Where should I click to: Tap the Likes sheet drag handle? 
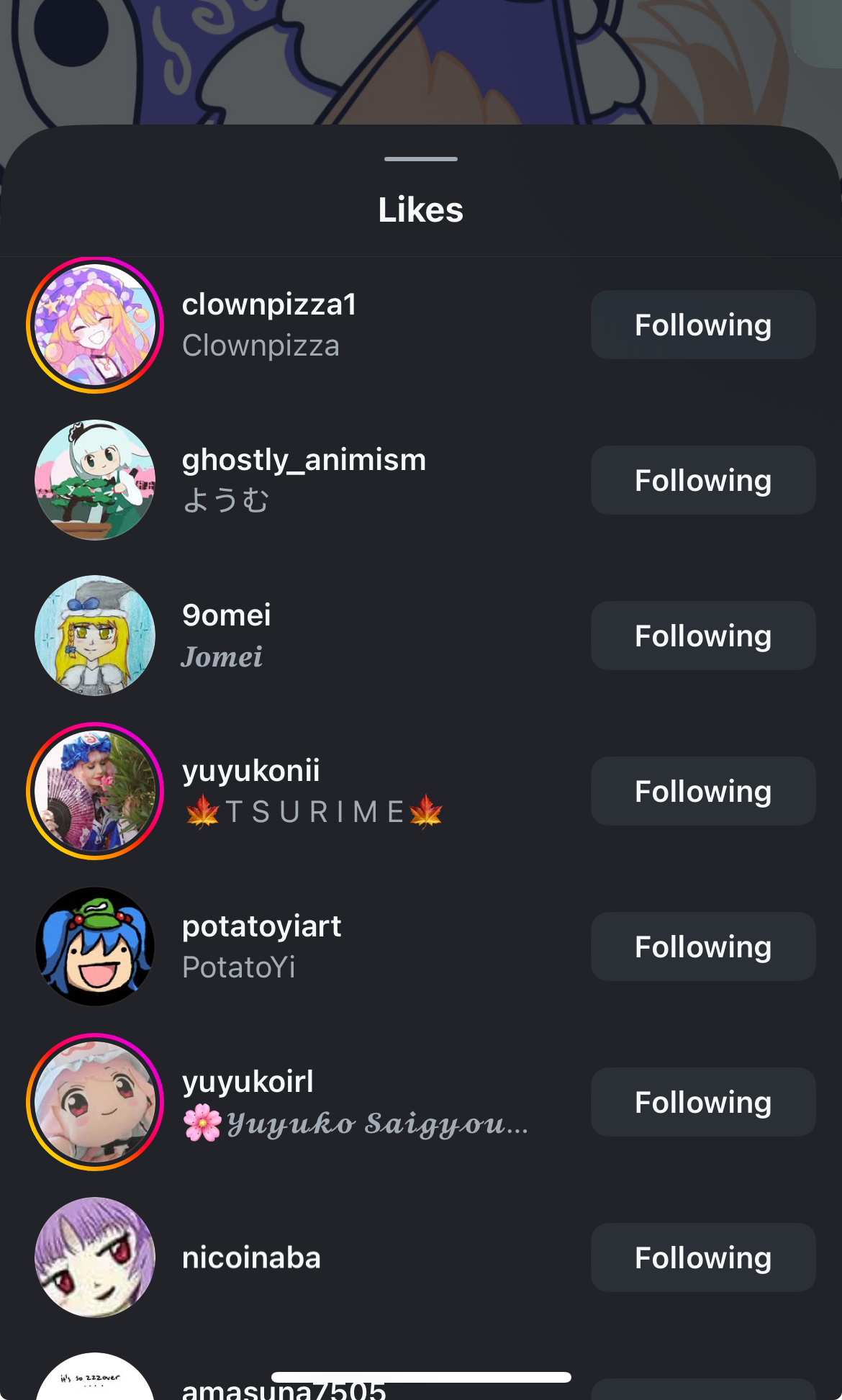click(x=421, y=159)
